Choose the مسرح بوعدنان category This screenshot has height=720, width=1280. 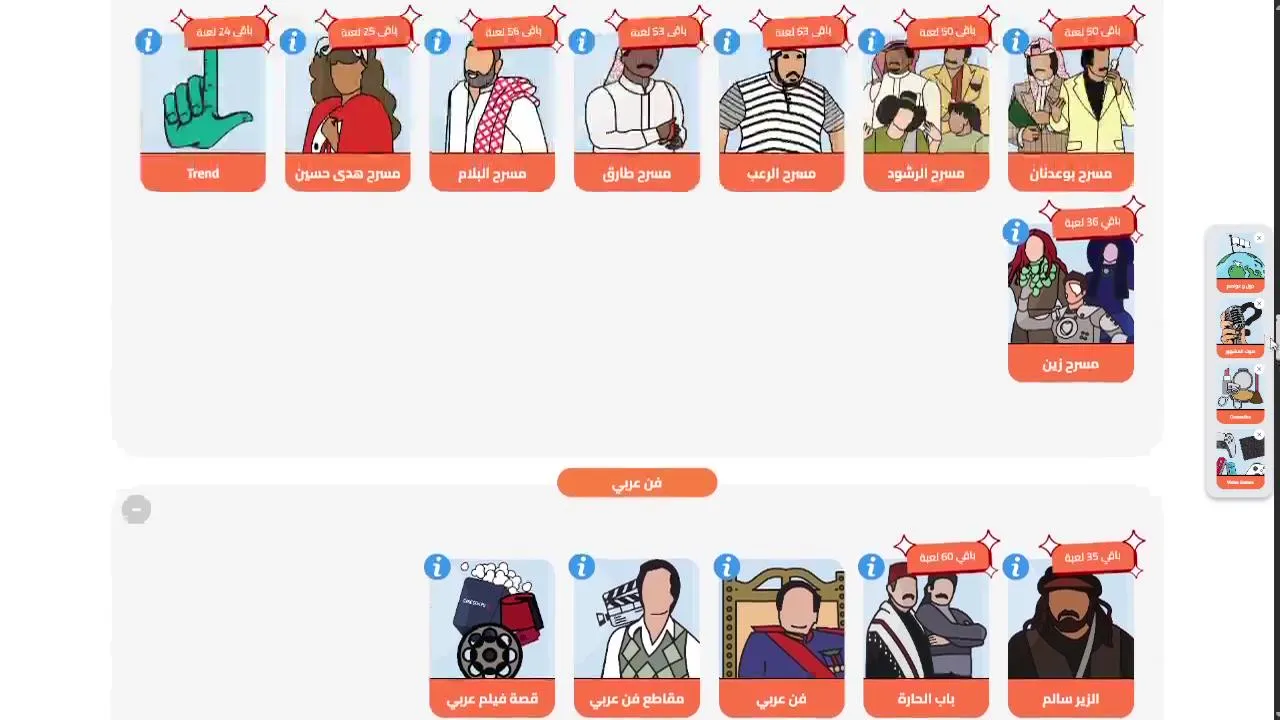1070,110
